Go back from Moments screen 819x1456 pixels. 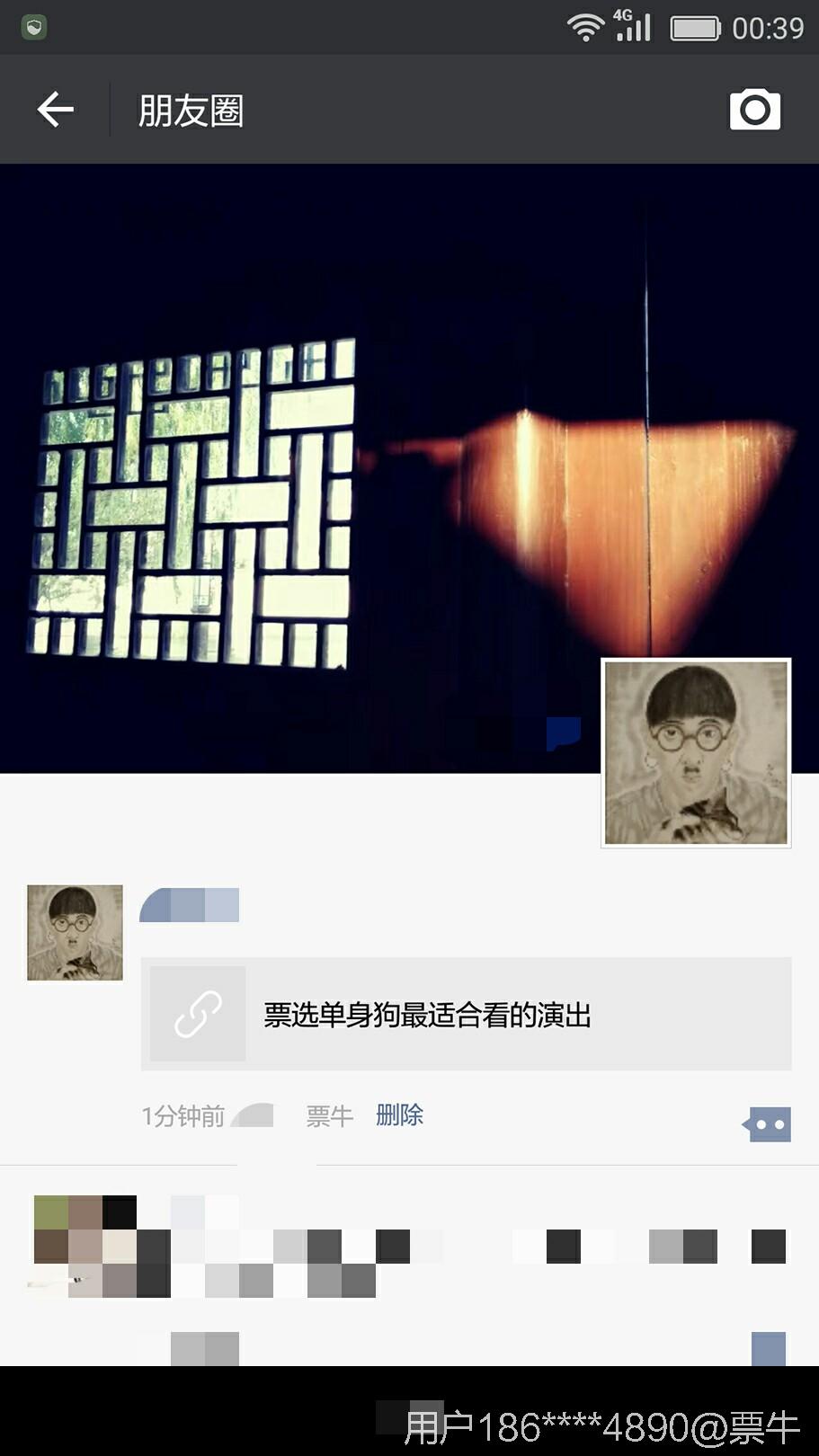56,110
